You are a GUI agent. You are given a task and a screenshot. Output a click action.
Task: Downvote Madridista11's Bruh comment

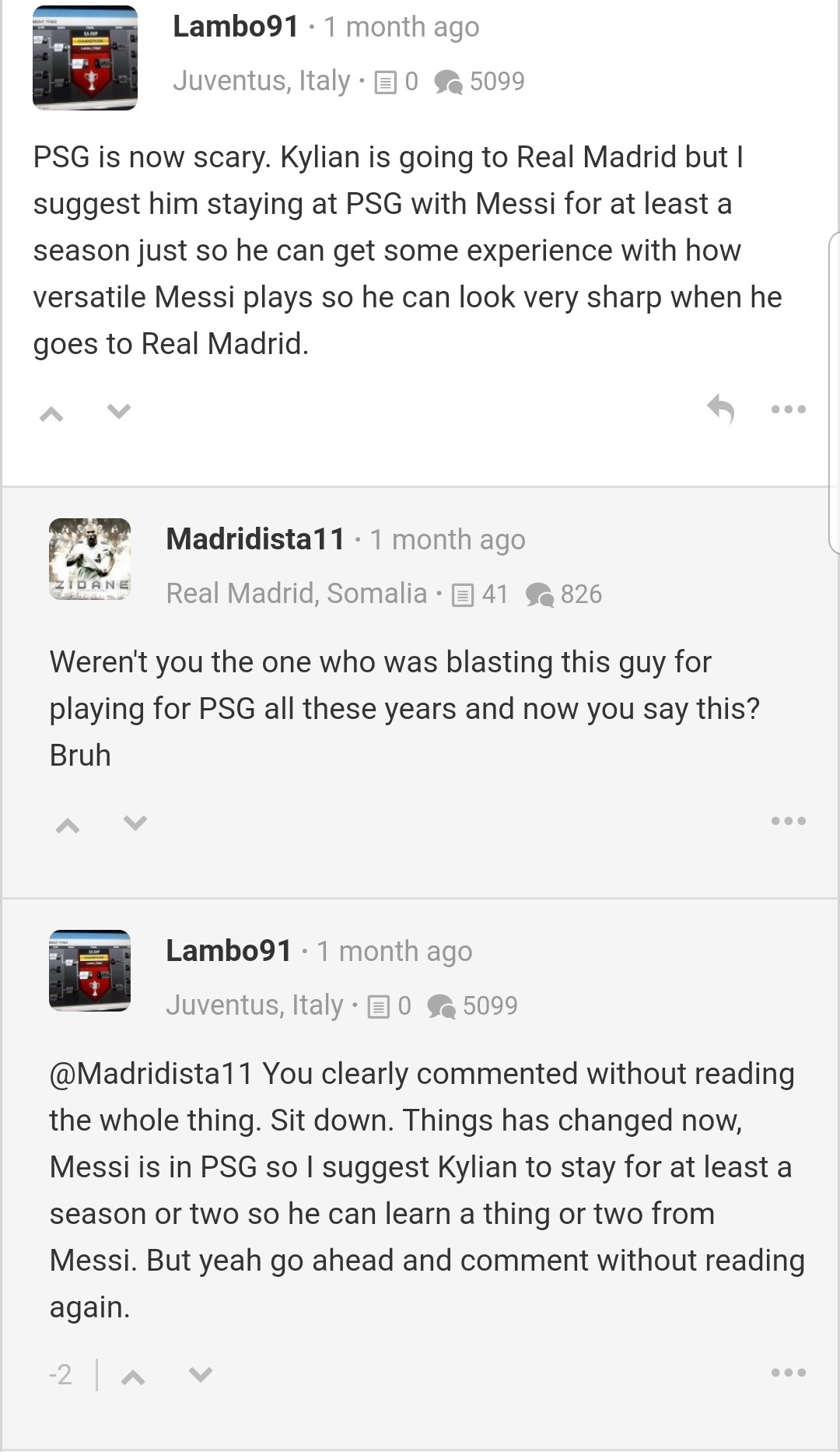tap(135, 822)
